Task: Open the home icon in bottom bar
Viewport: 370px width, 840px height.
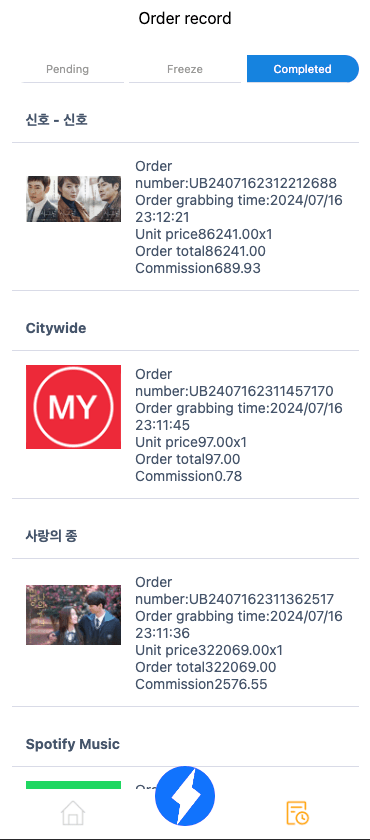Action: coord(73,812)
